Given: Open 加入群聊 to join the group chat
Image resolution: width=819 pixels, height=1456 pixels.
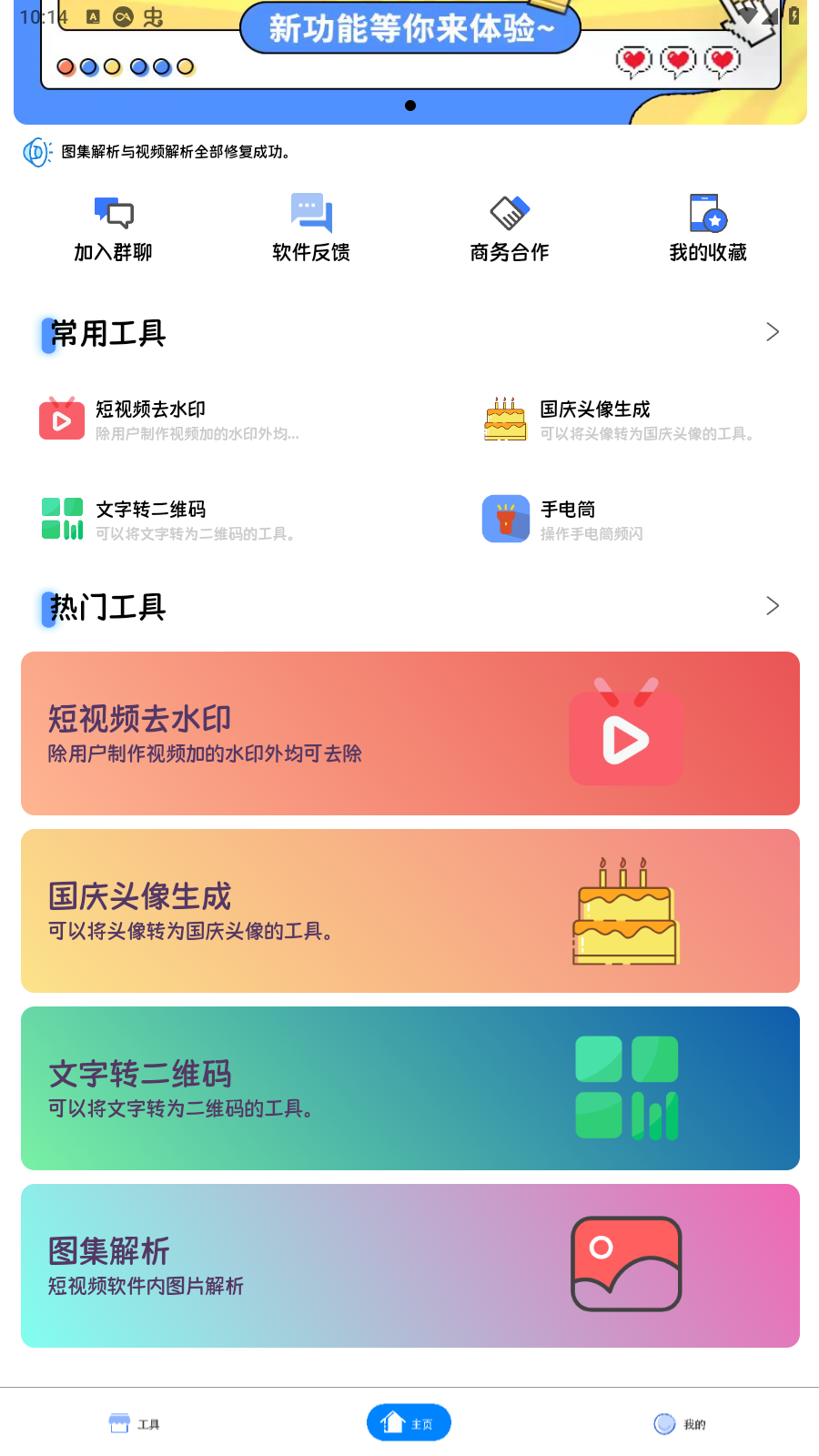Looking at the screenshot, I should click(x=113, y=229).
